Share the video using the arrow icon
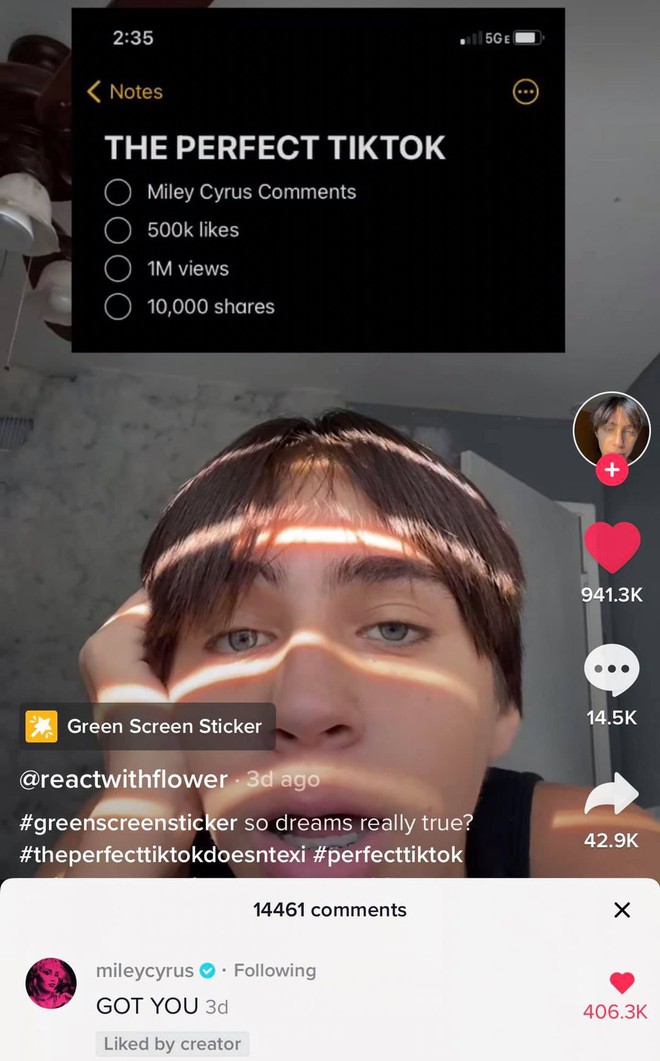 coord(611,795)
